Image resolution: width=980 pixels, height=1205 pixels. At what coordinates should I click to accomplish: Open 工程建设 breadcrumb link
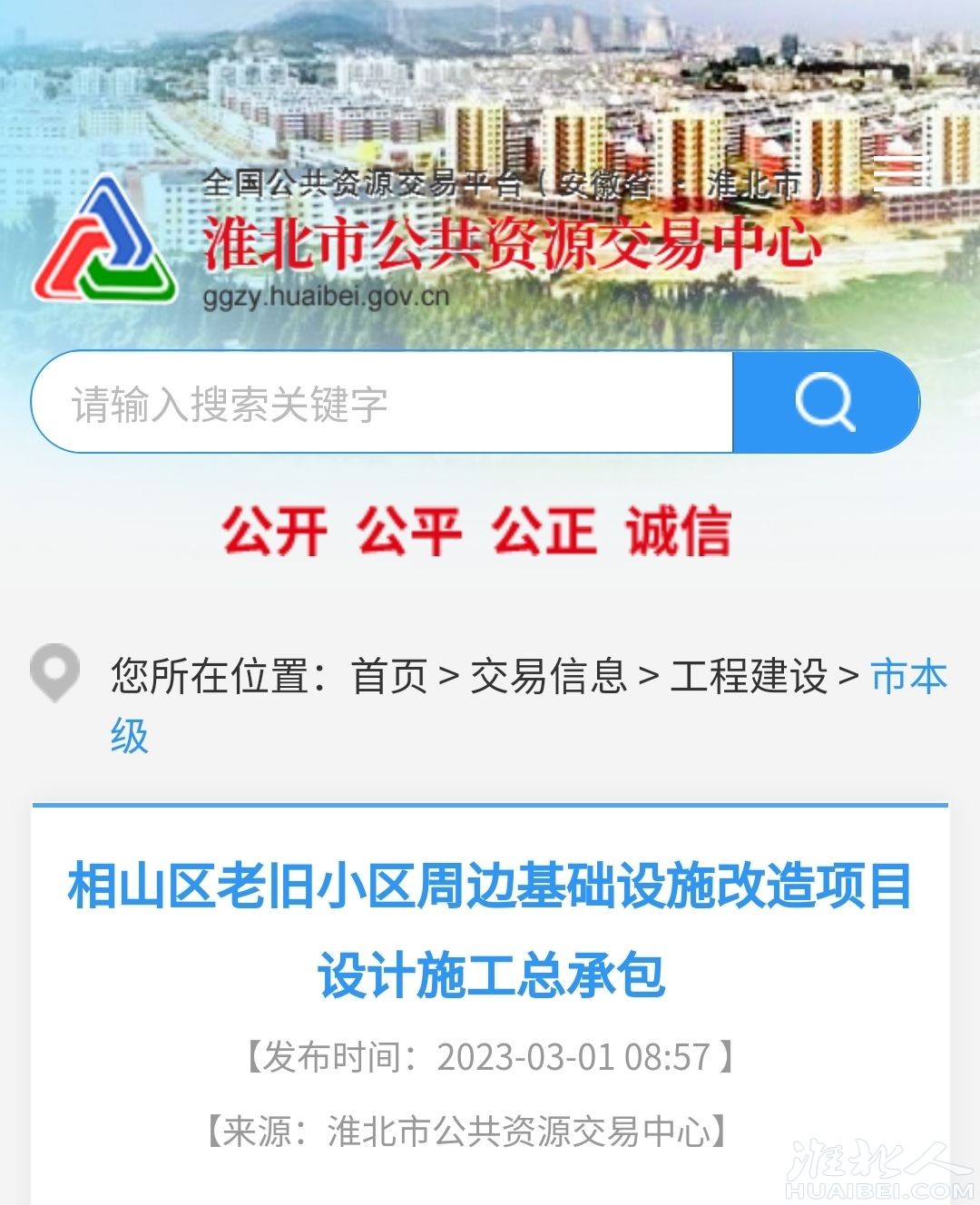[x=749, y=676]
